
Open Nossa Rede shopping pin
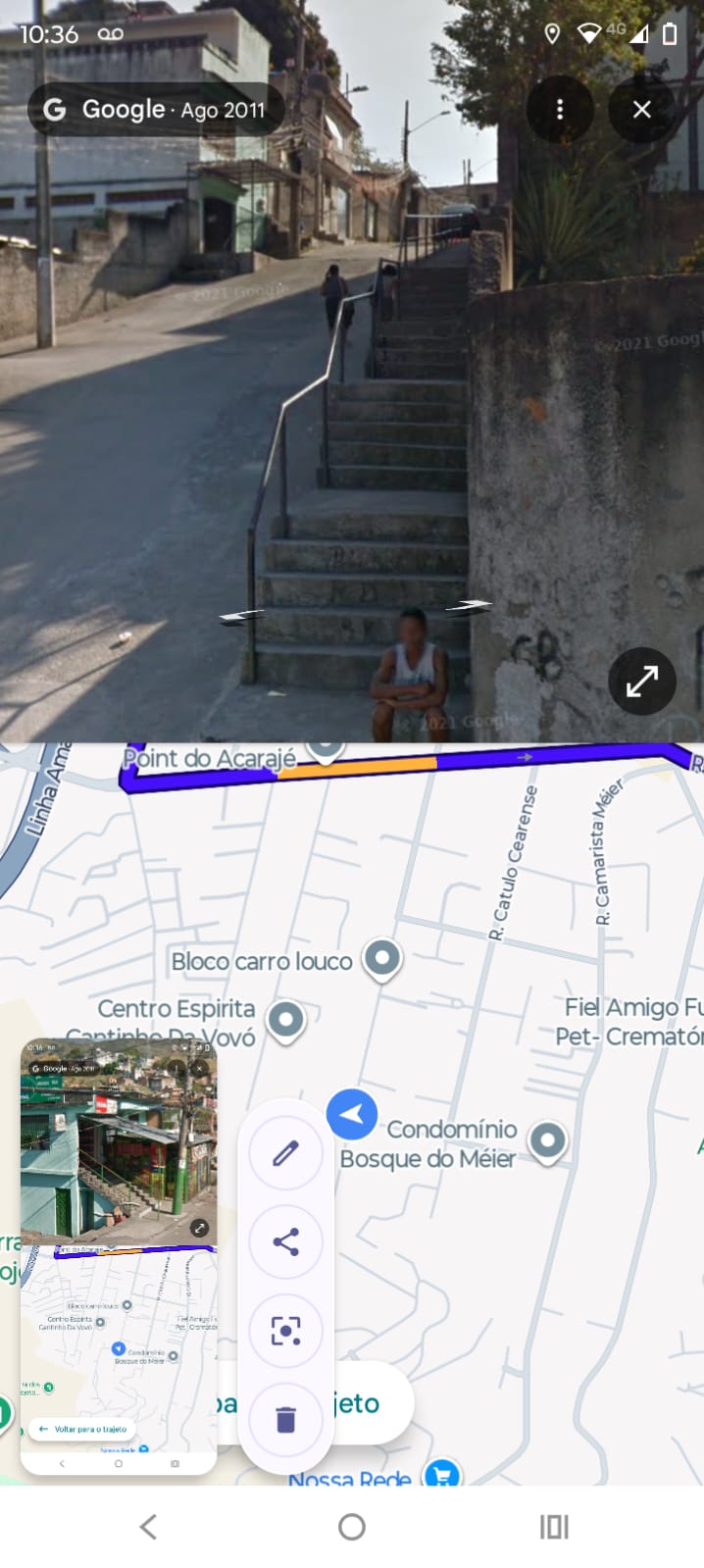pos(442,1474)
